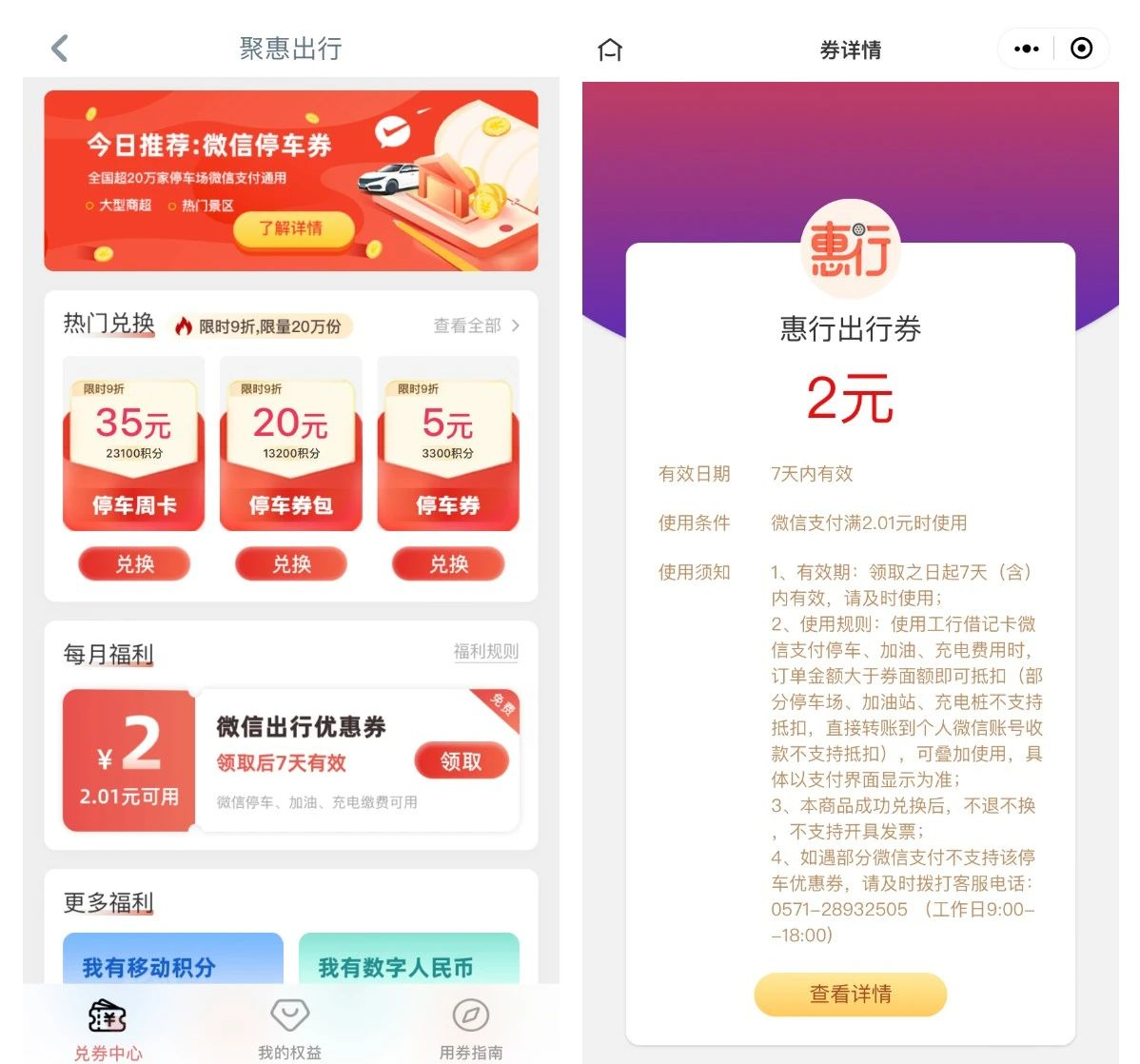Switch to the 用券指南 tab

[470, 1028]
